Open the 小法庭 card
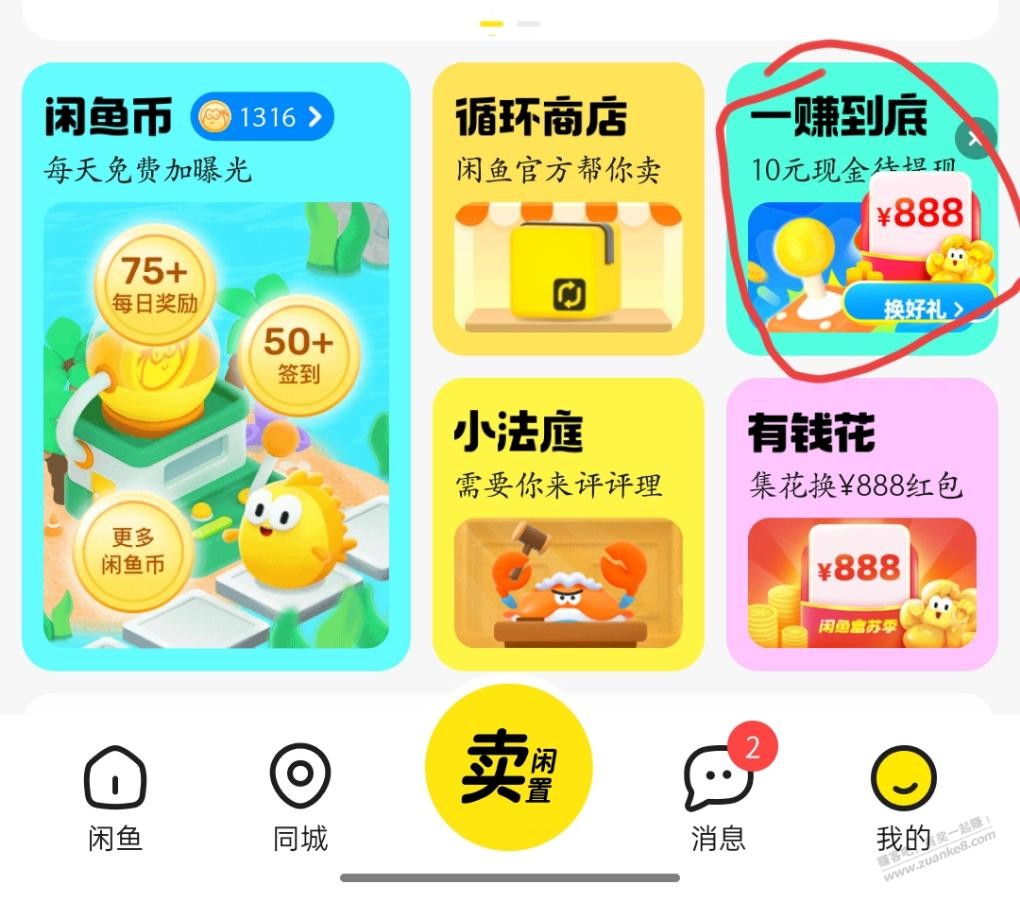1020x901 pixels. pyautogui.click(x=567, y=525)
